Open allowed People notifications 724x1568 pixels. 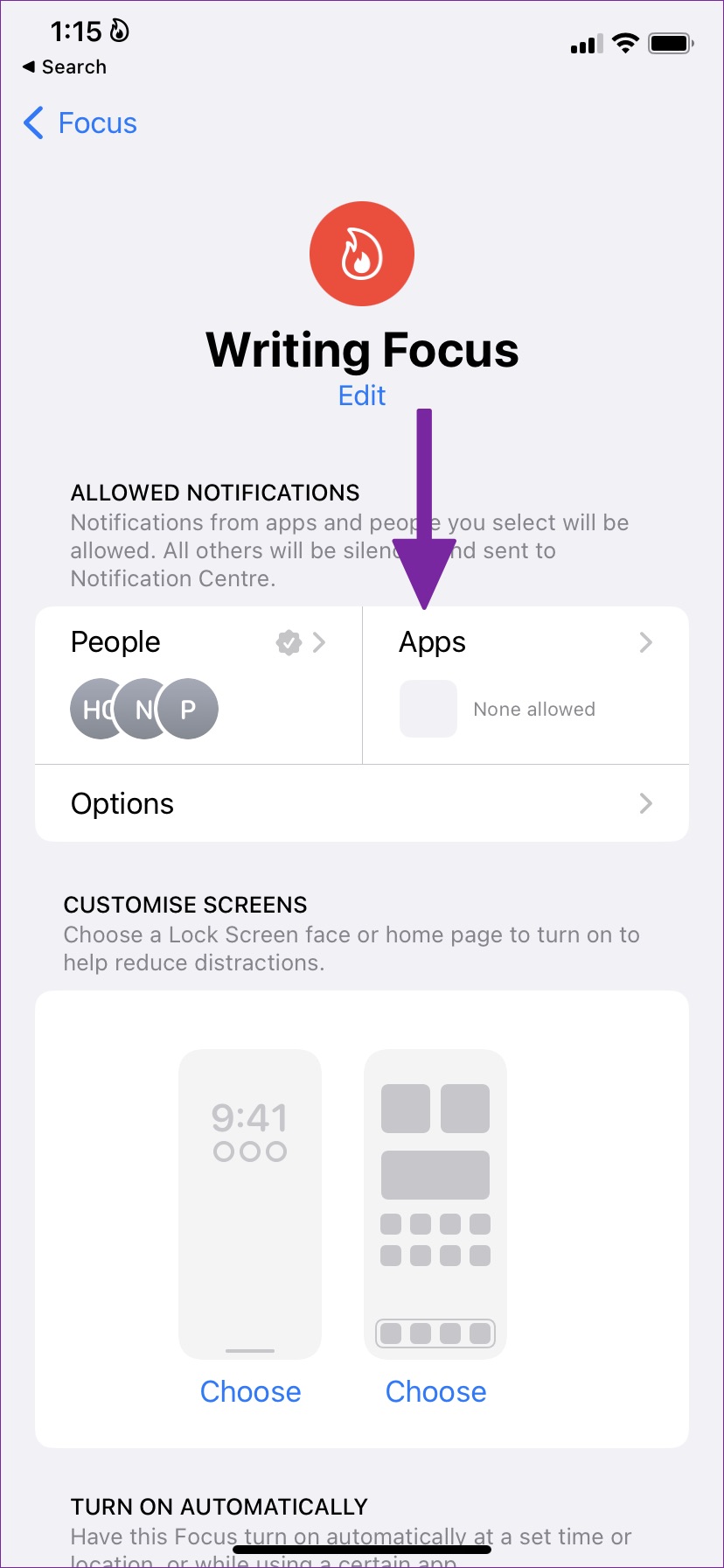coord(198,684)
